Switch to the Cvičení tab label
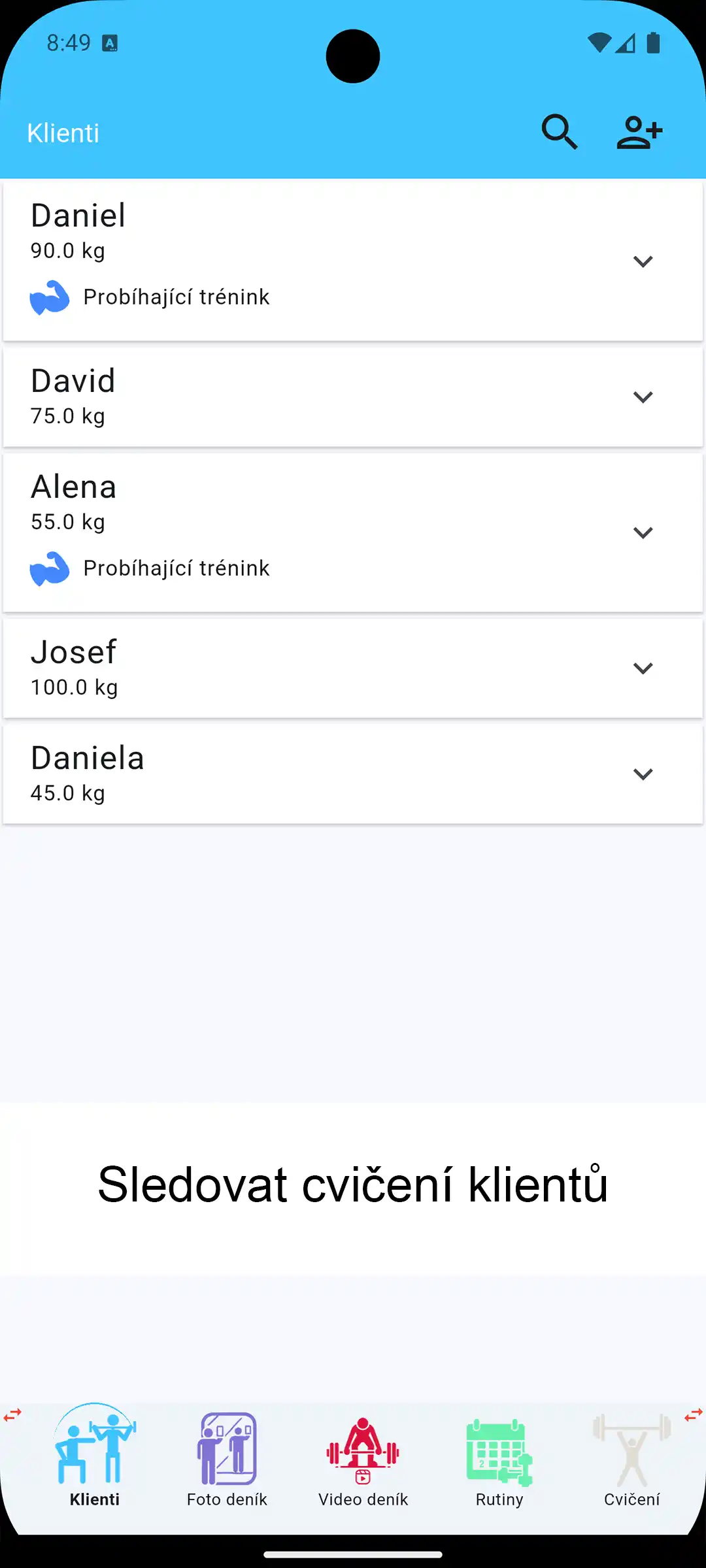Image resolution: width=706 pixels, height=1568 pixels. tap(631, 1499)
